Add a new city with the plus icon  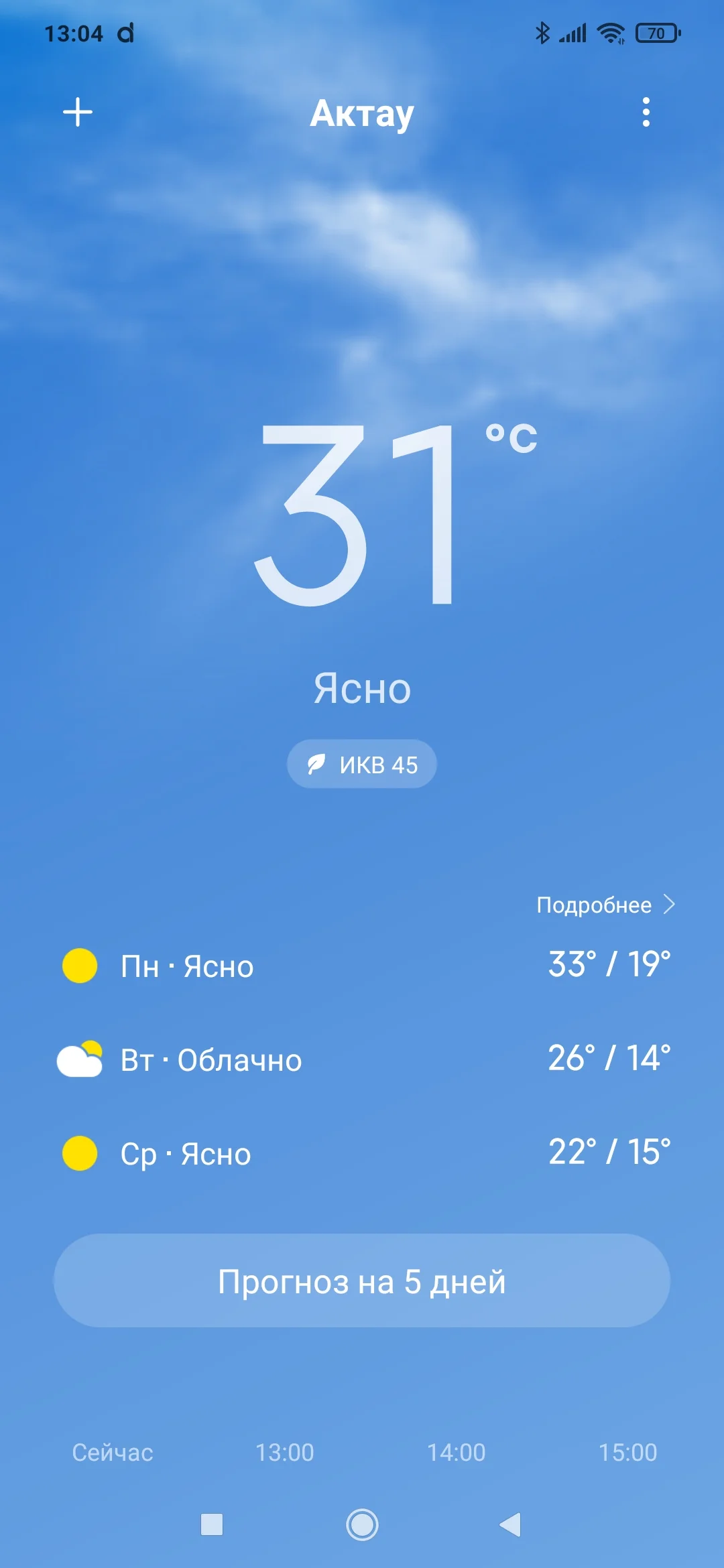click(78, 112)
